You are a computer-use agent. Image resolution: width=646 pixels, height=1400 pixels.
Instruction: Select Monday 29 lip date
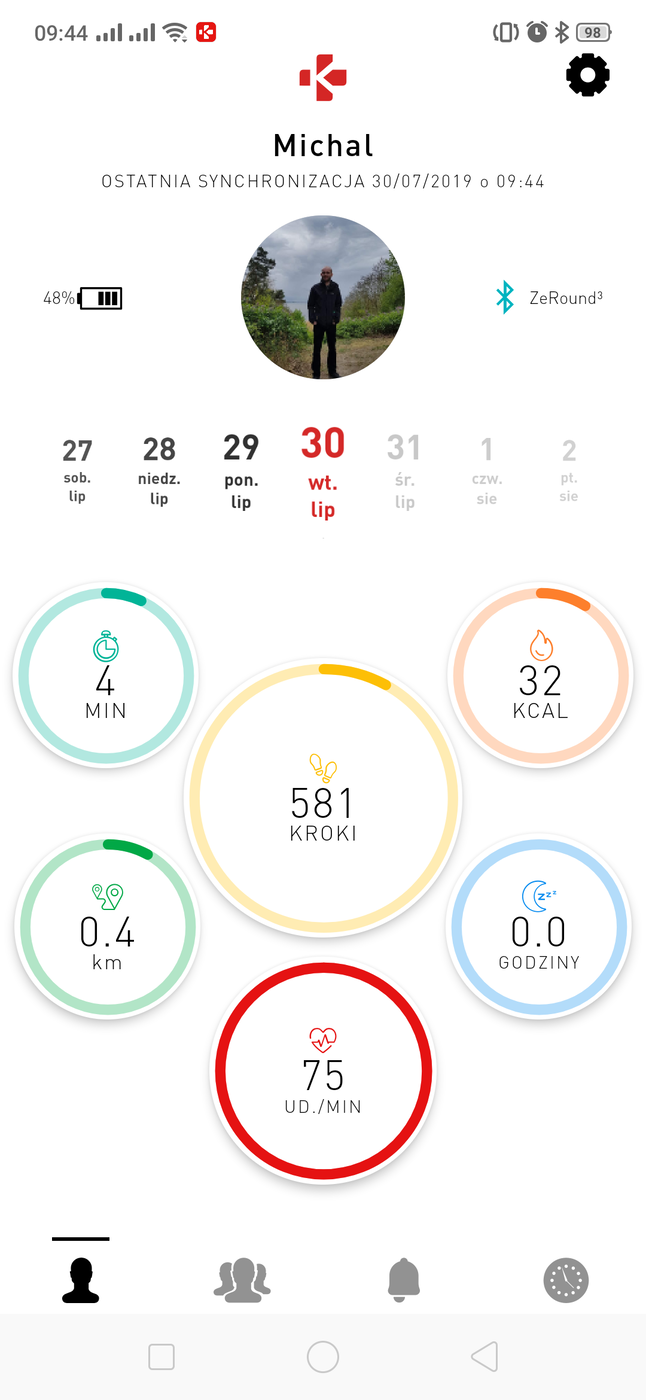(241, 470)
